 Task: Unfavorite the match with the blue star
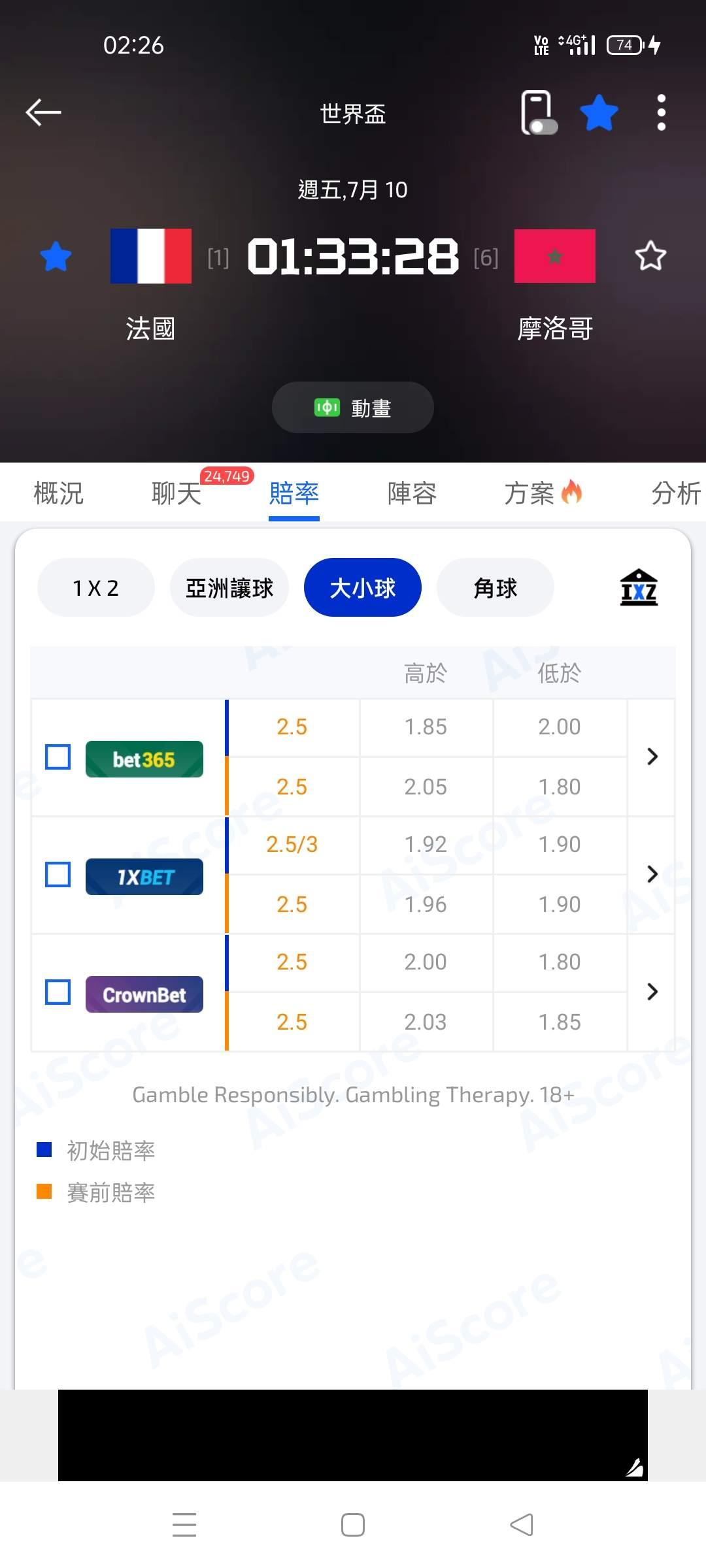click(x=599, y=113)
